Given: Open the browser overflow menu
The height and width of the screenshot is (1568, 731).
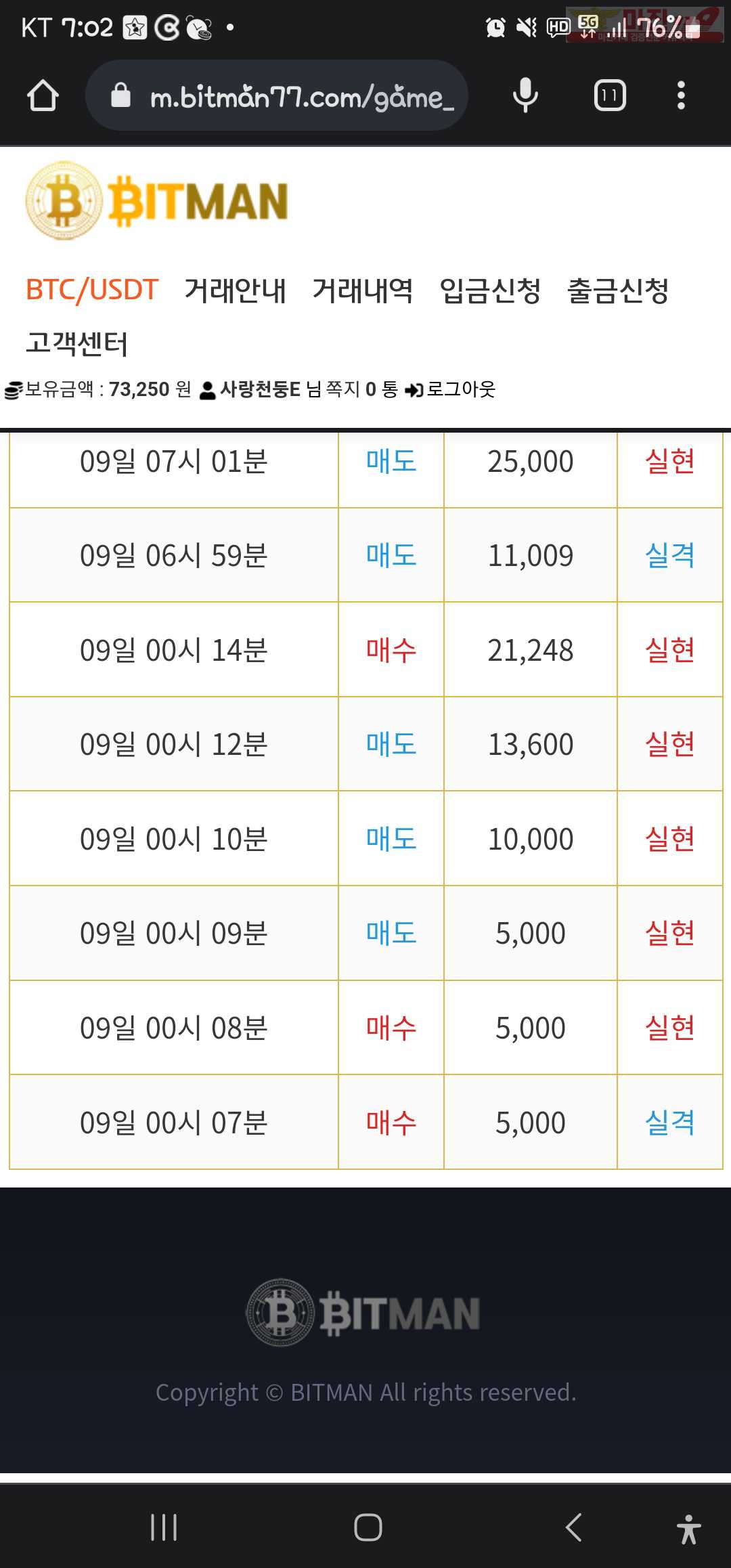Looking at the screenshot, I should (681, 95).
